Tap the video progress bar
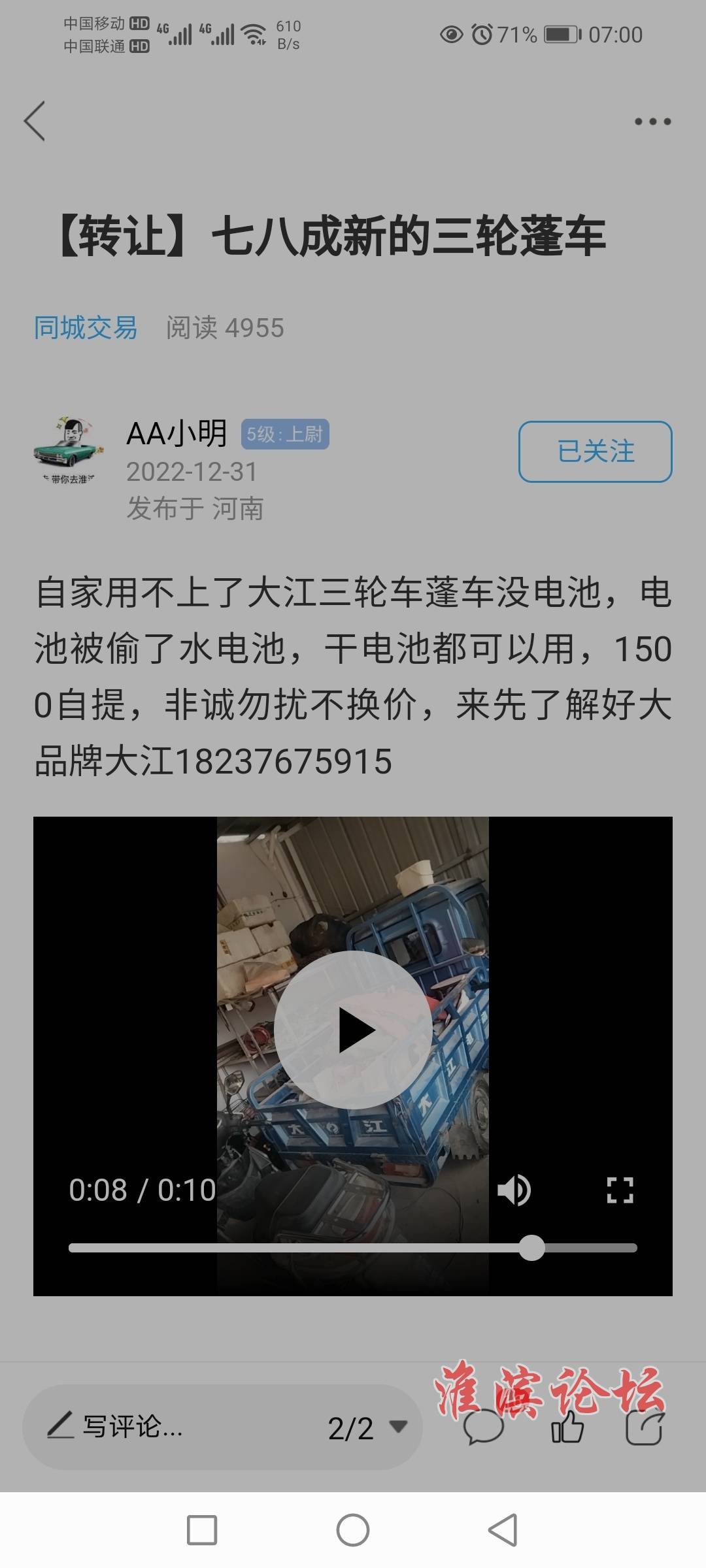The height and width of the screenshot is (1568, 706). click(353, 1248)
